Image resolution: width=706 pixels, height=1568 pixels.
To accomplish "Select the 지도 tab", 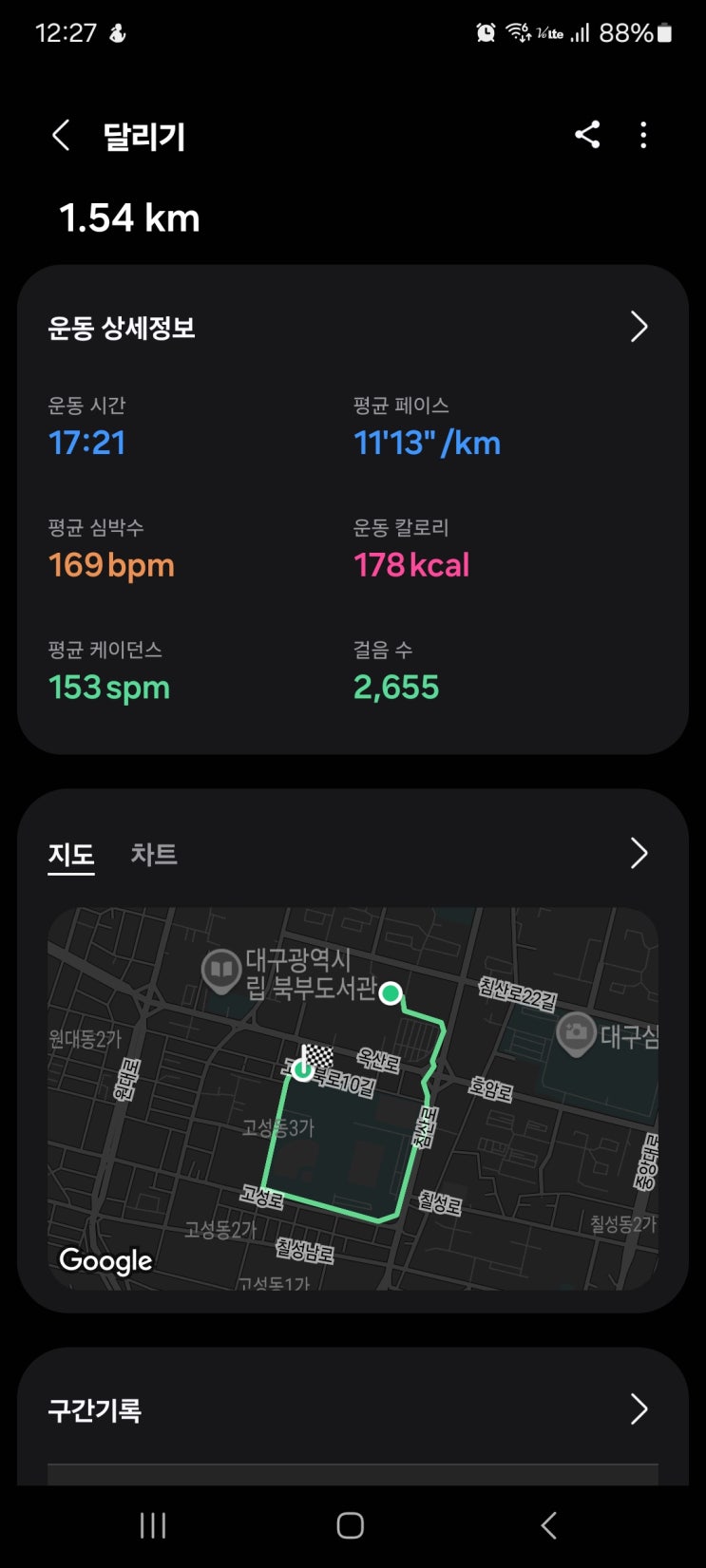I will [71, 855].
